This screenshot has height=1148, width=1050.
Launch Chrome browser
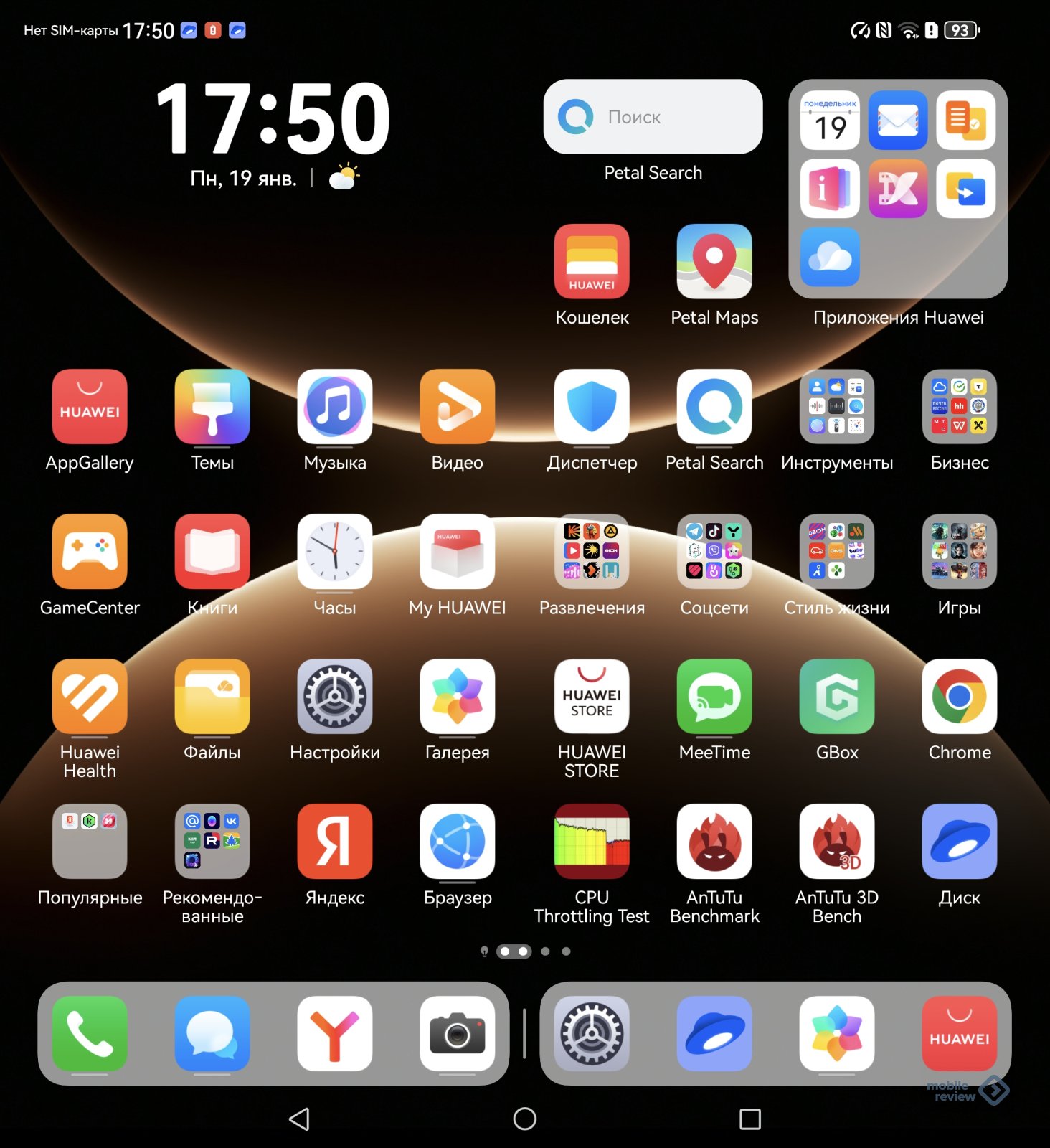point(959,697)
